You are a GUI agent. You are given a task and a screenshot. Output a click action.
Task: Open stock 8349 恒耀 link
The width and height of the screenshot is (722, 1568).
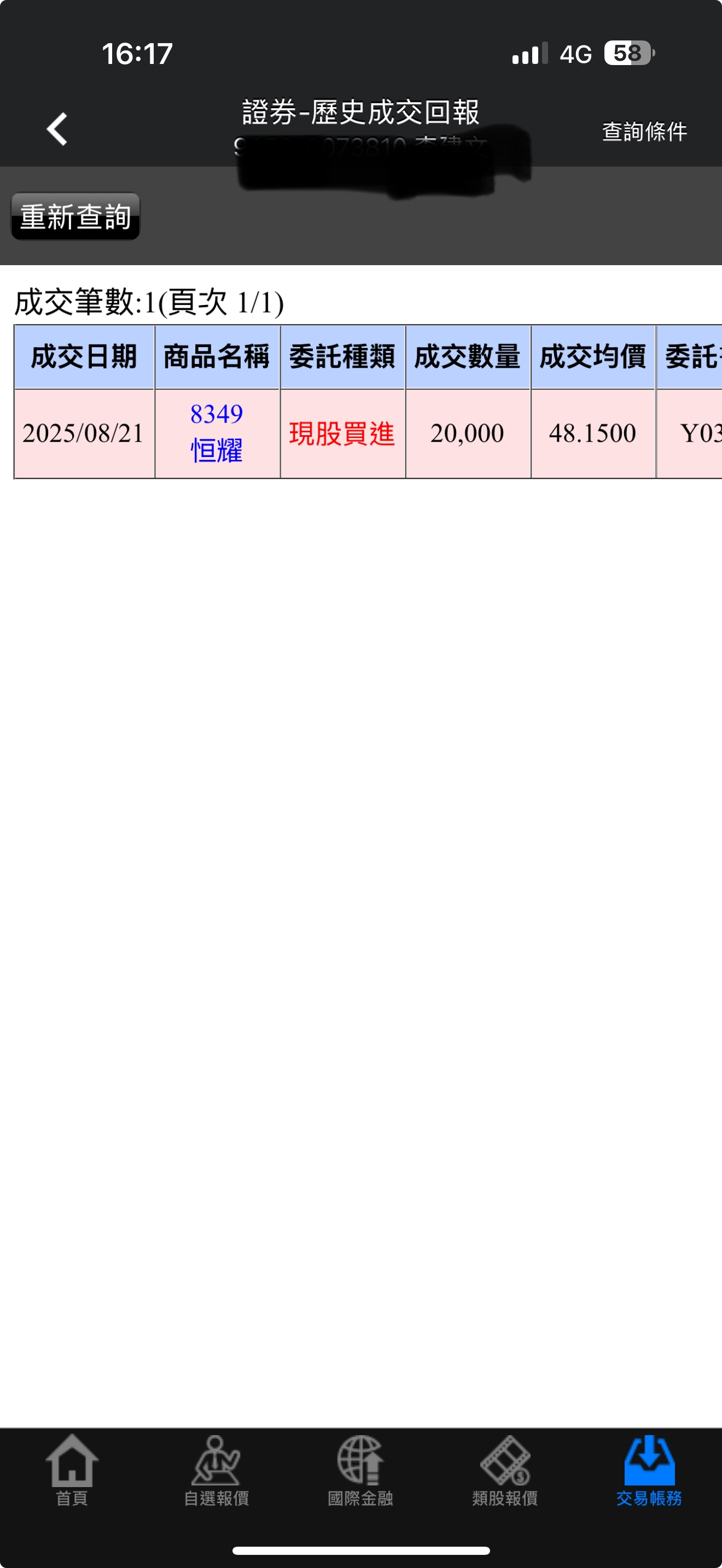(x=217, y=433)
